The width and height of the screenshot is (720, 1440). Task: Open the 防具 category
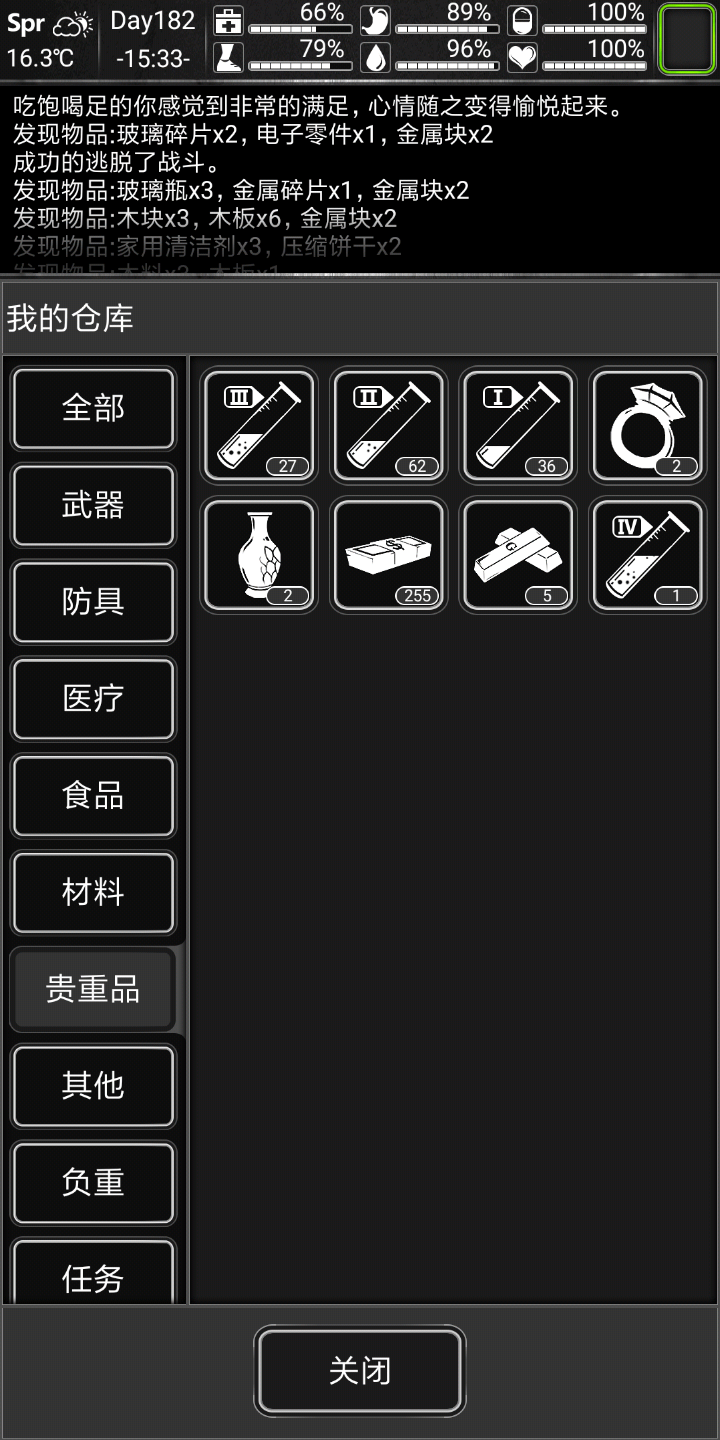point(93,602)
